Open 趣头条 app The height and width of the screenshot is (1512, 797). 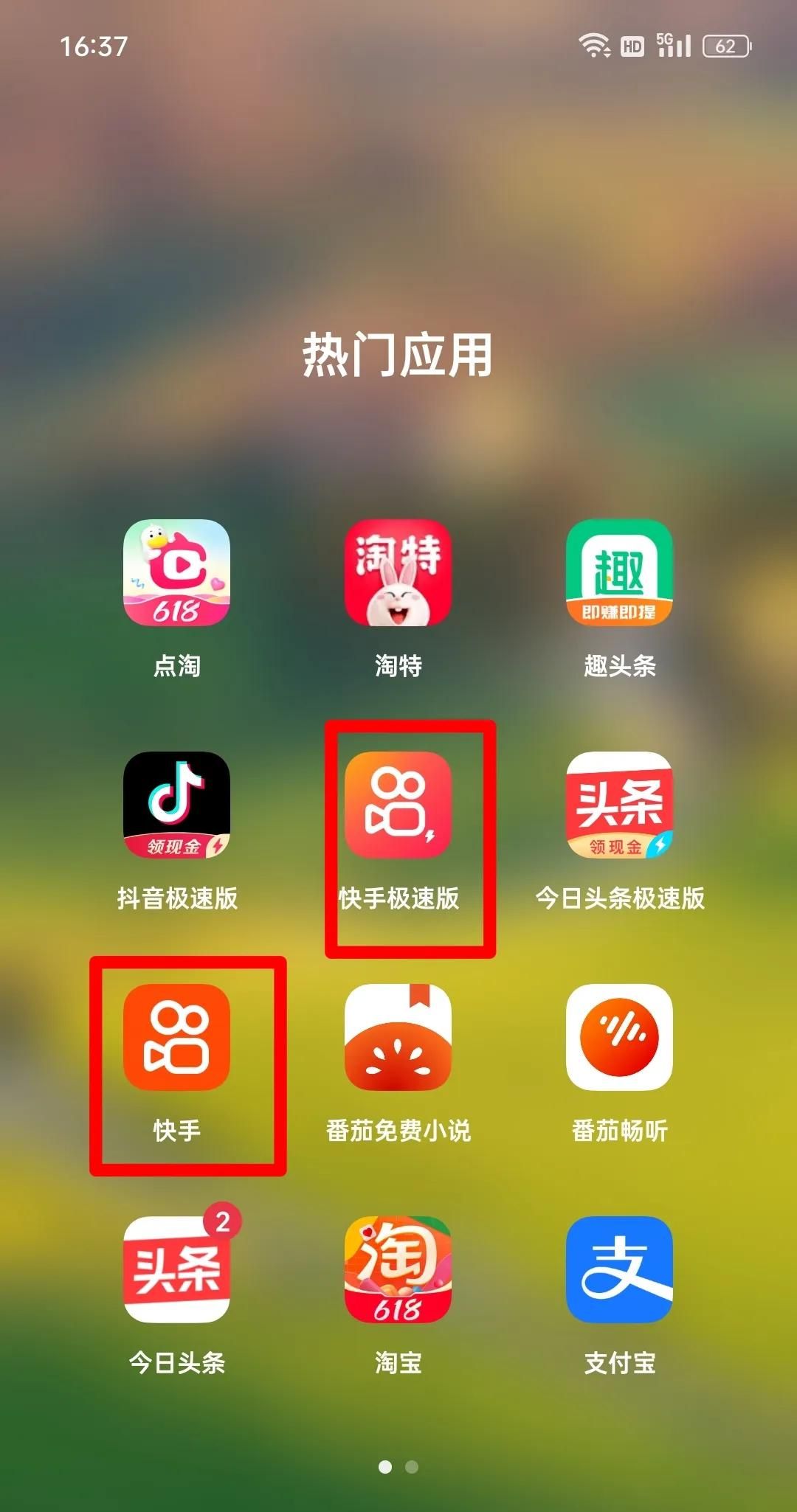click(619, 573)
